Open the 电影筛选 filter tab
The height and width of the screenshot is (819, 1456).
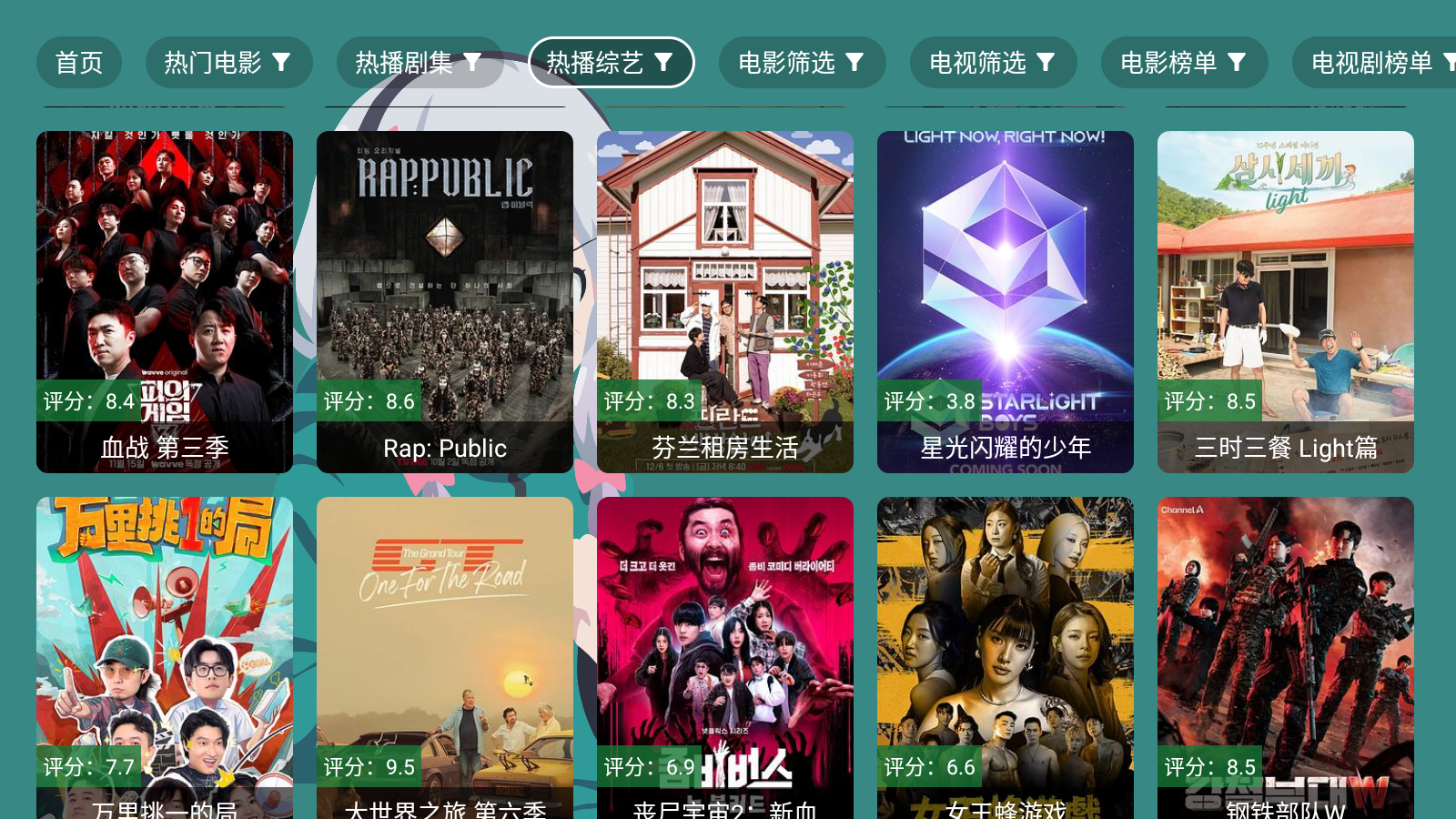[x=802, y=63]
